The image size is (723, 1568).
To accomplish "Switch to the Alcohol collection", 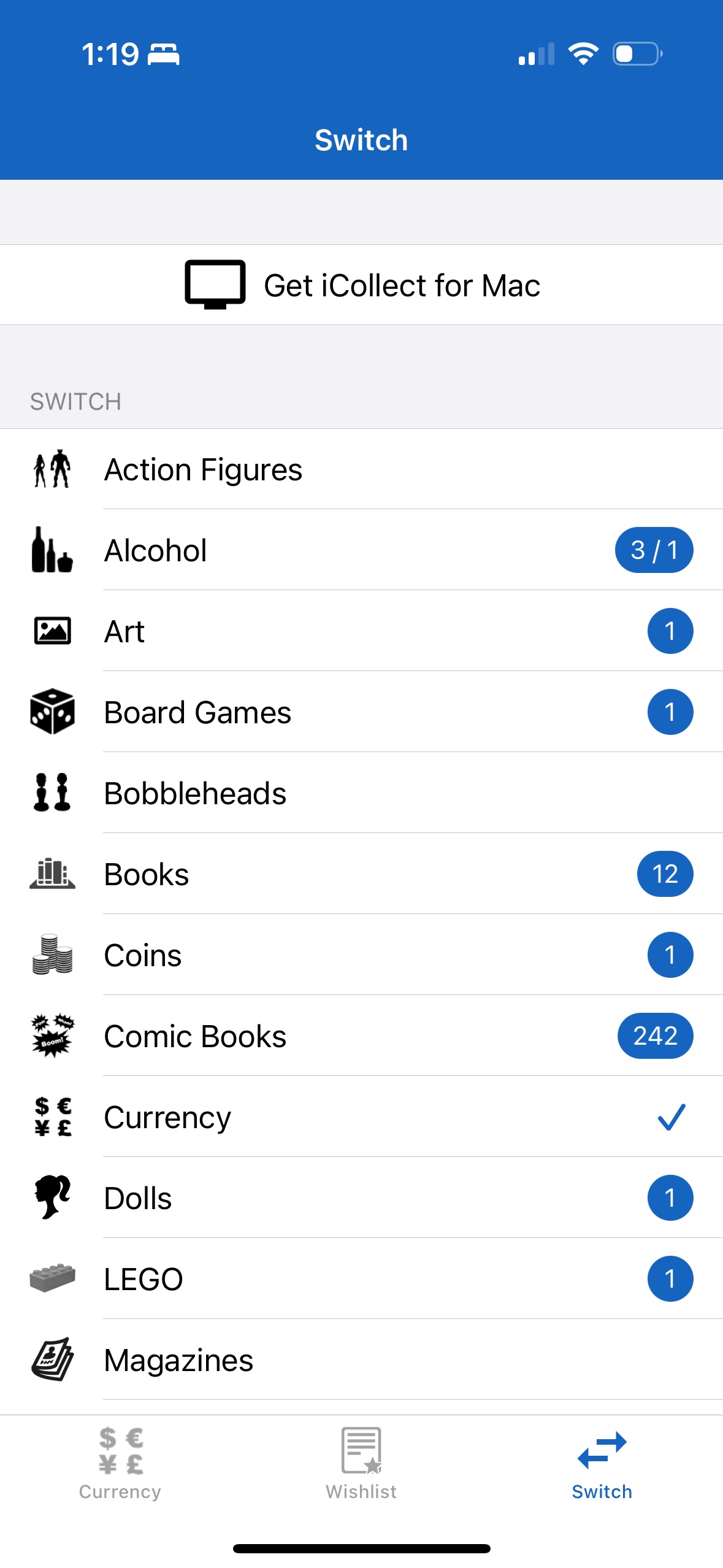I will [361, 550].
